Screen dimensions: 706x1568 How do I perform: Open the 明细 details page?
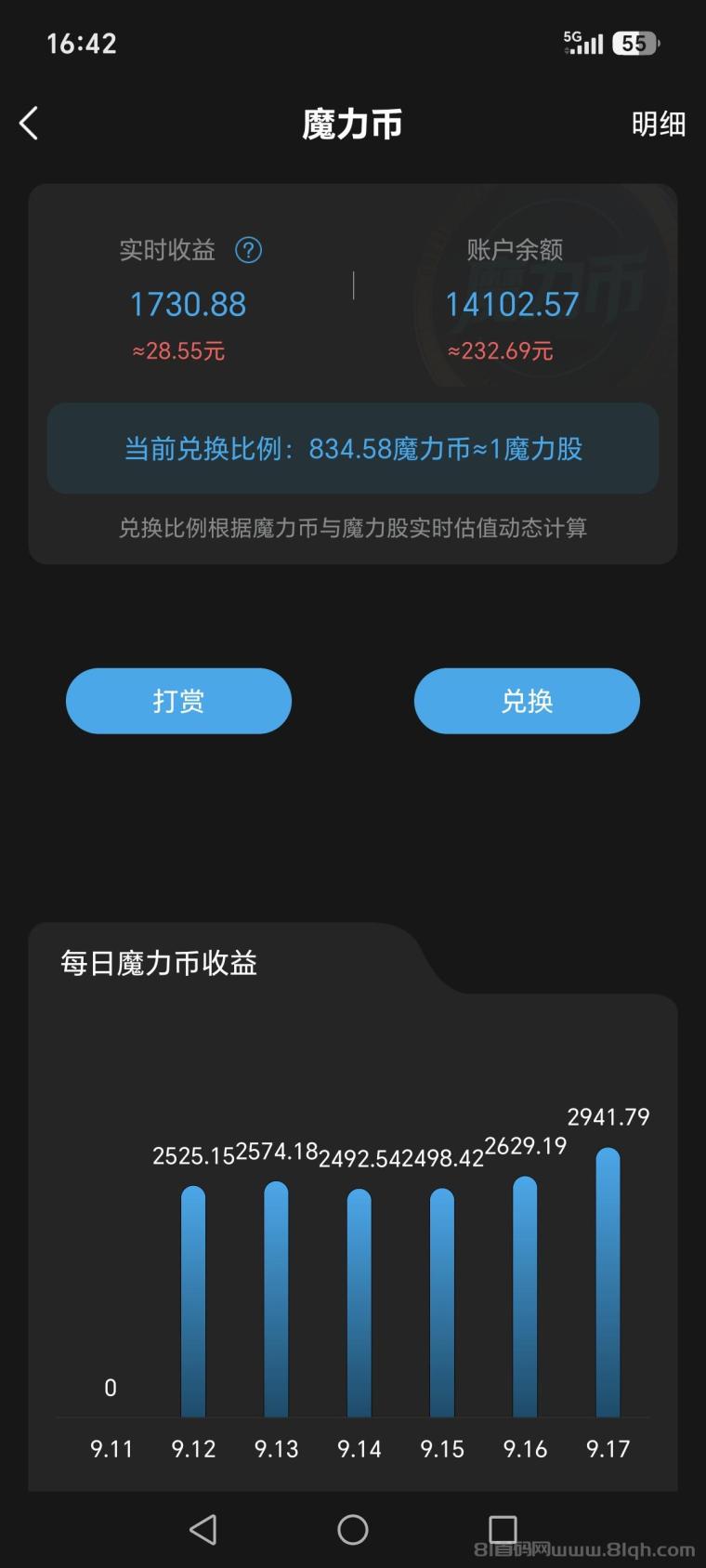pyautogui.click(x=659, y=124)
